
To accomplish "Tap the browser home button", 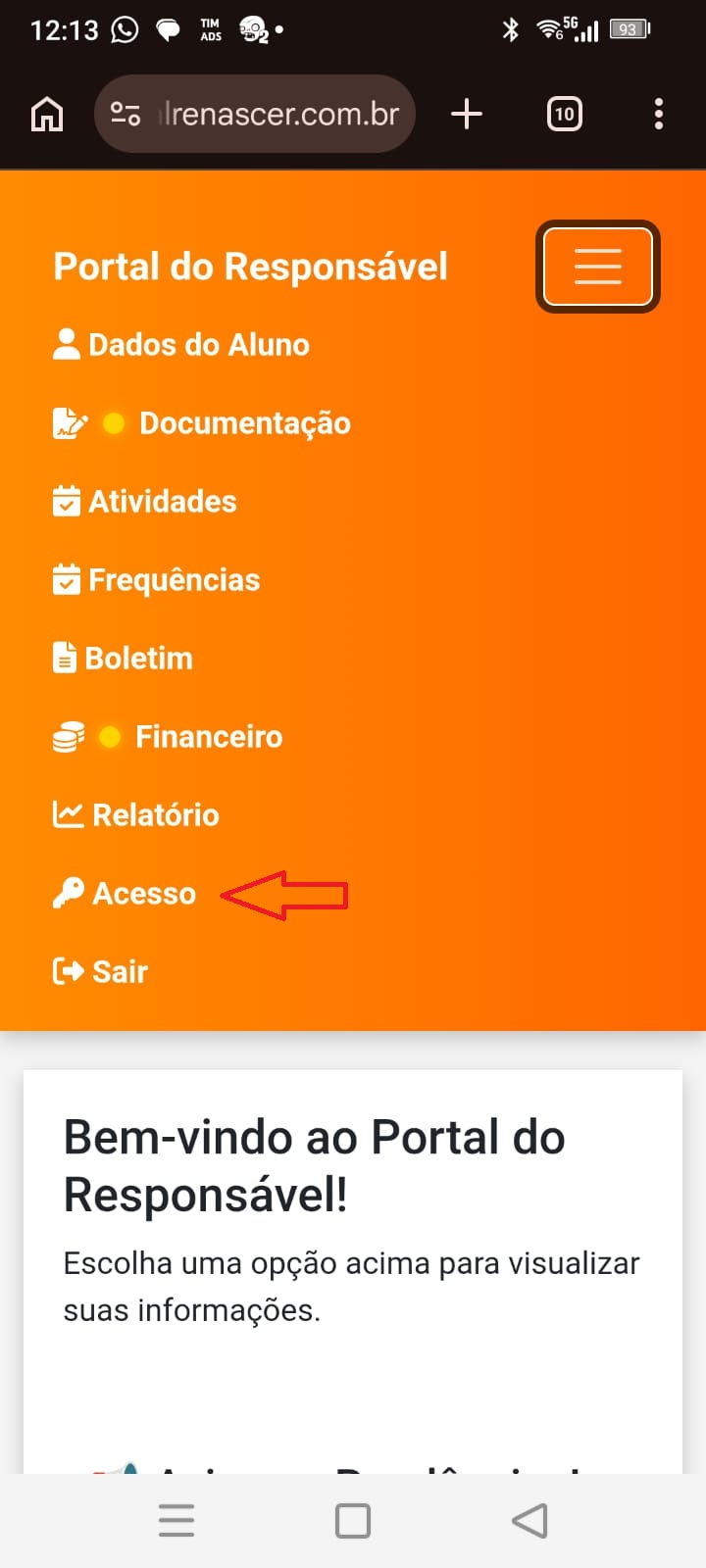I will (x=45, y=114).
